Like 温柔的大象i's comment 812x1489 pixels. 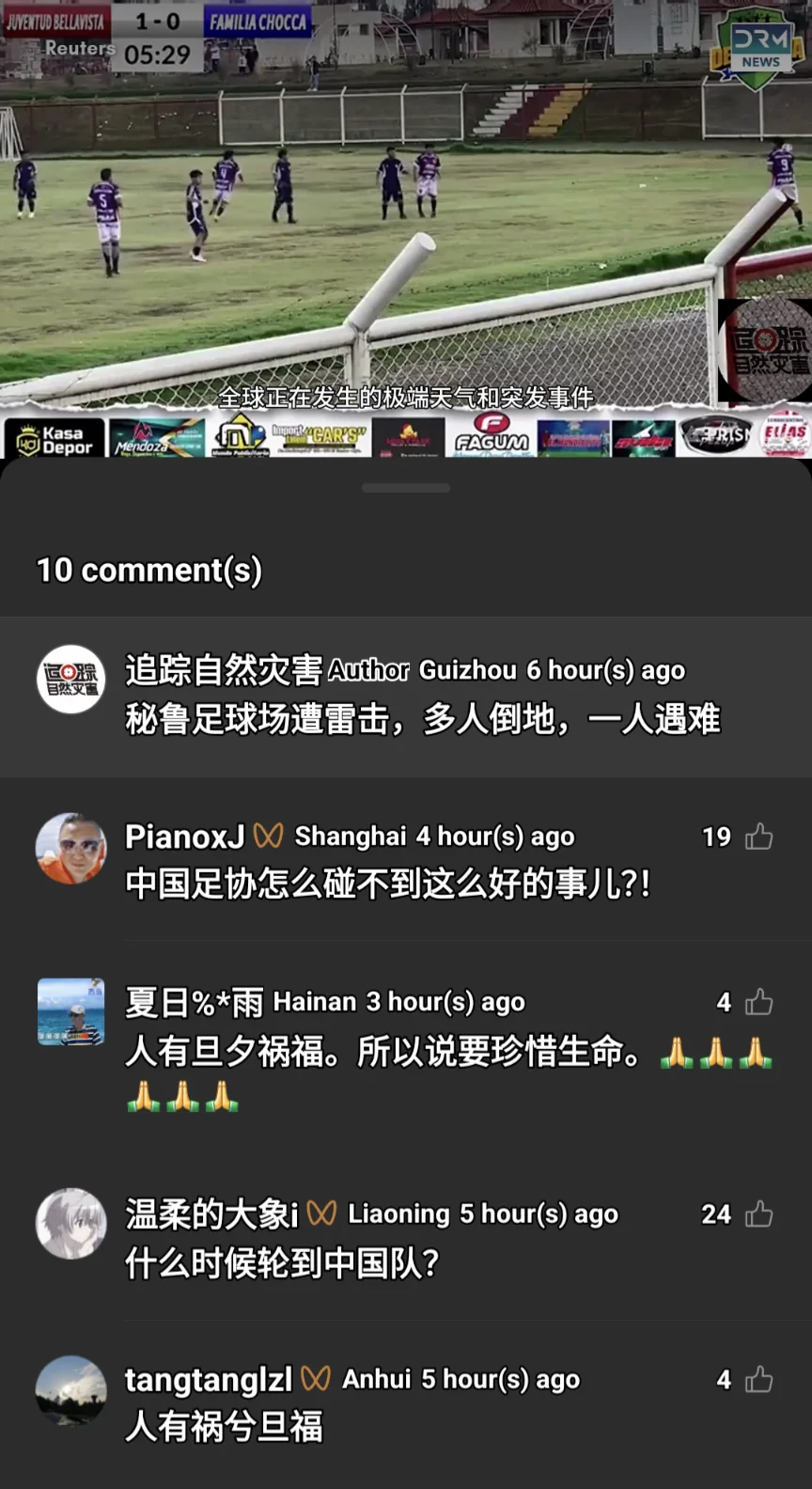(x=758, y=1215)
